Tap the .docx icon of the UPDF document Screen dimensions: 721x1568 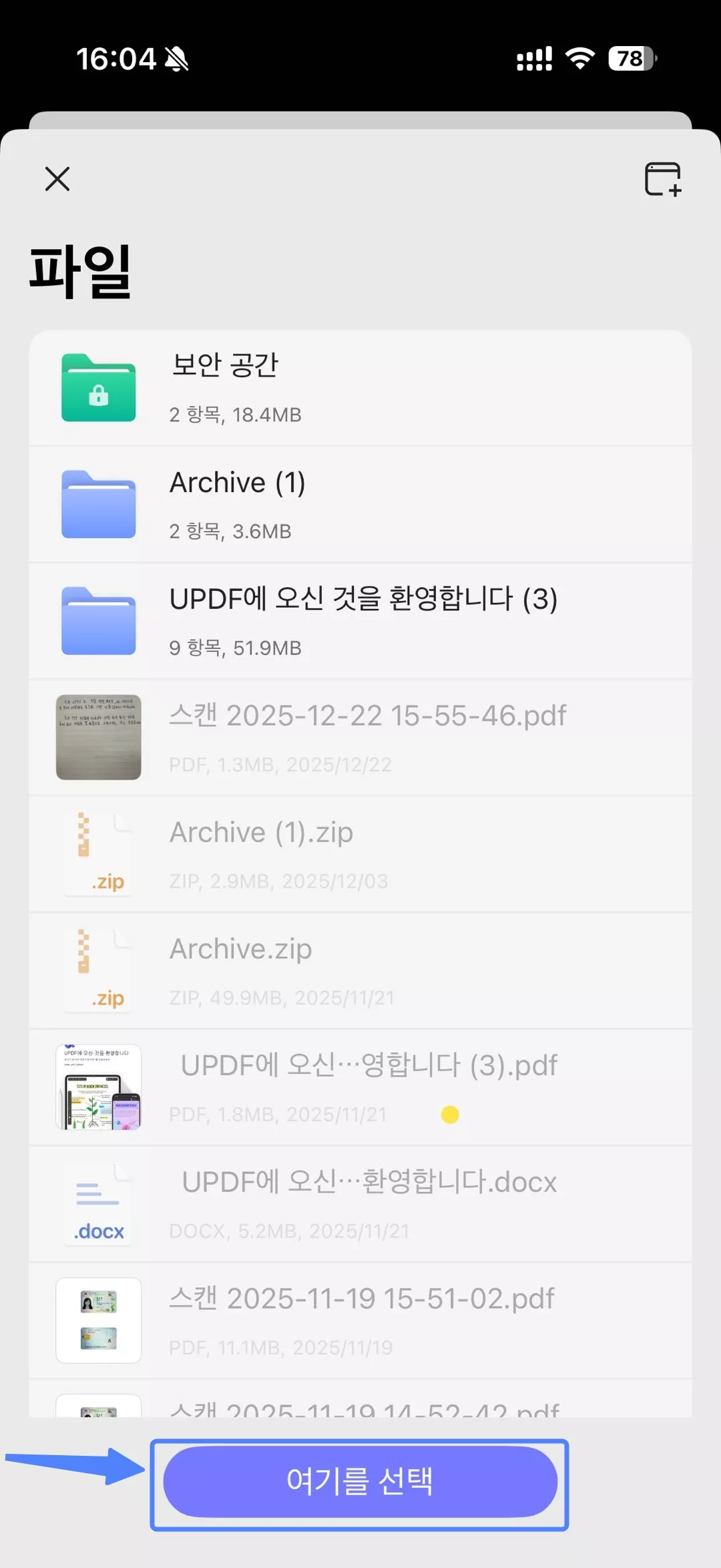97,1202
